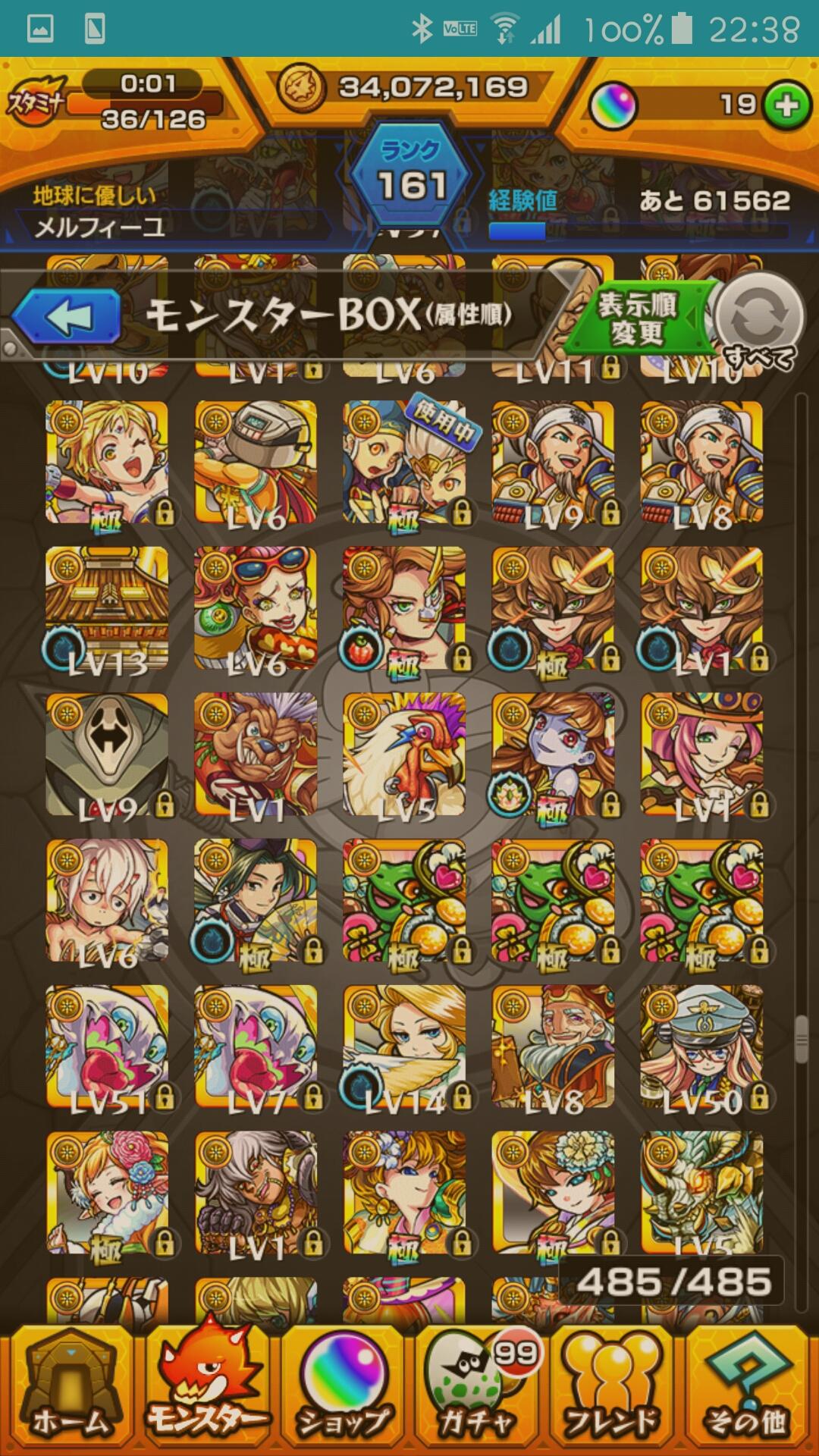Open the naval officer girl LV50

coord(701,1048)
